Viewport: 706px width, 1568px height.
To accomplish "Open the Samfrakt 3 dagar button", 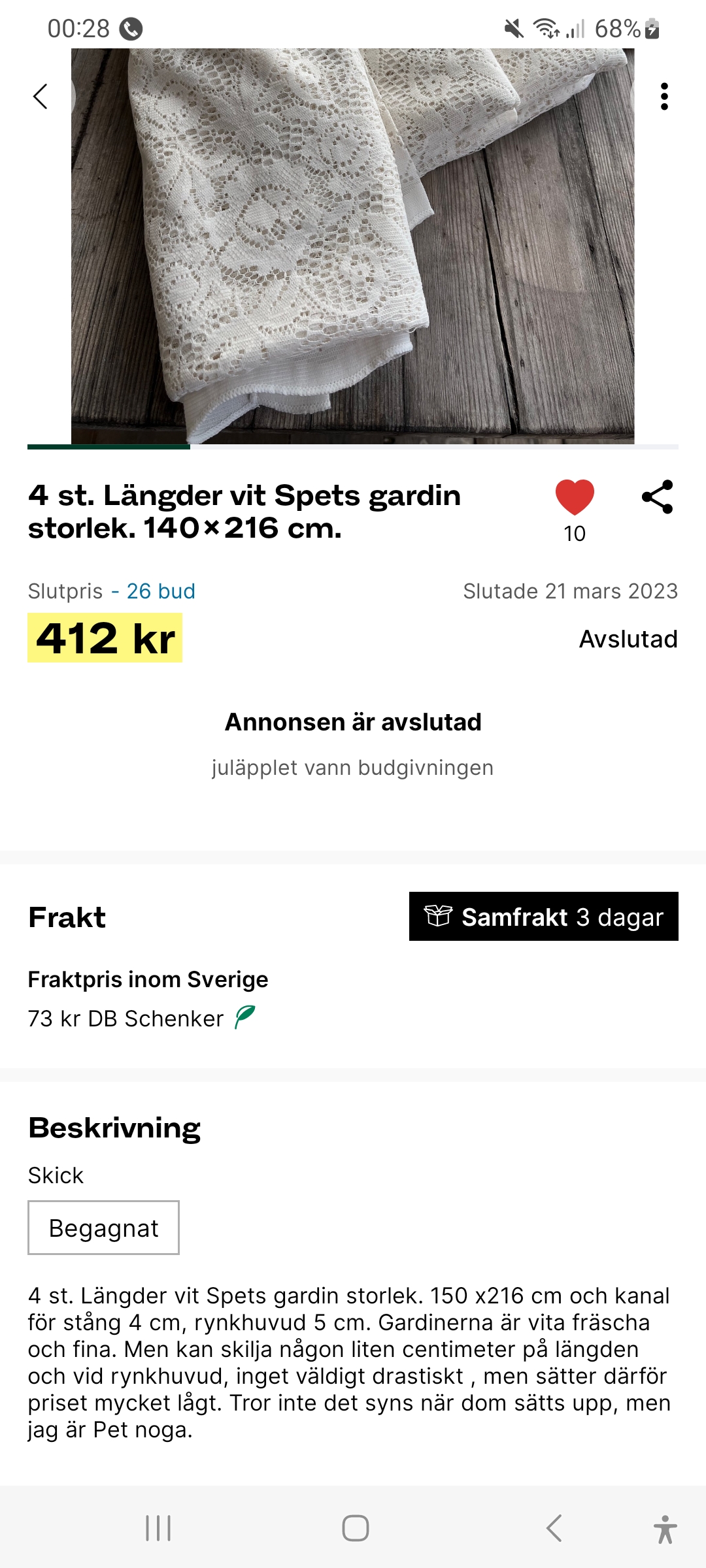I will [x=543, y=917].
